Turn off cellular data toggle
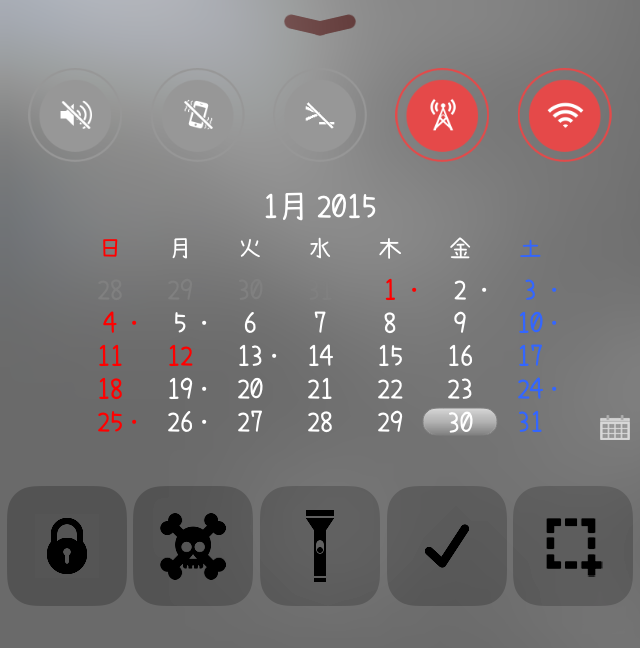The height and width of the screenshot is (648, 640). point(442,115)
